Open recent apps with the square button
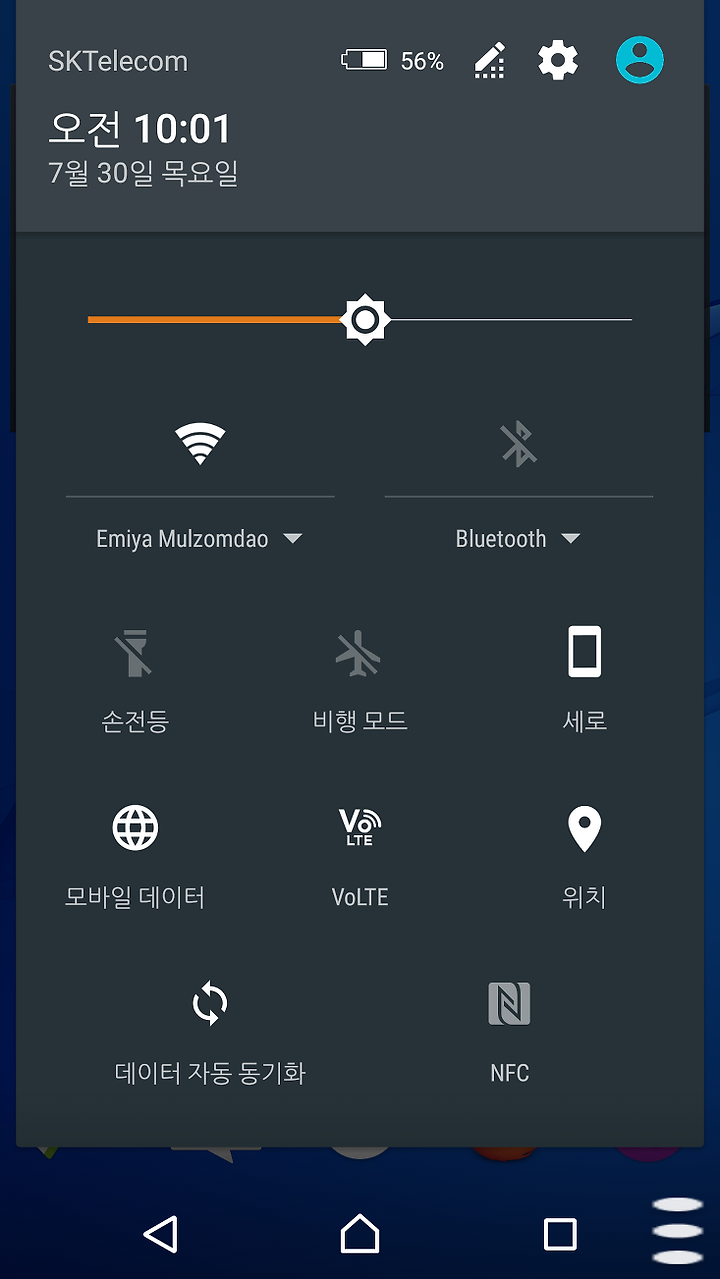720x1279 pixels. pyautogui.click(x=560, y=1234)
